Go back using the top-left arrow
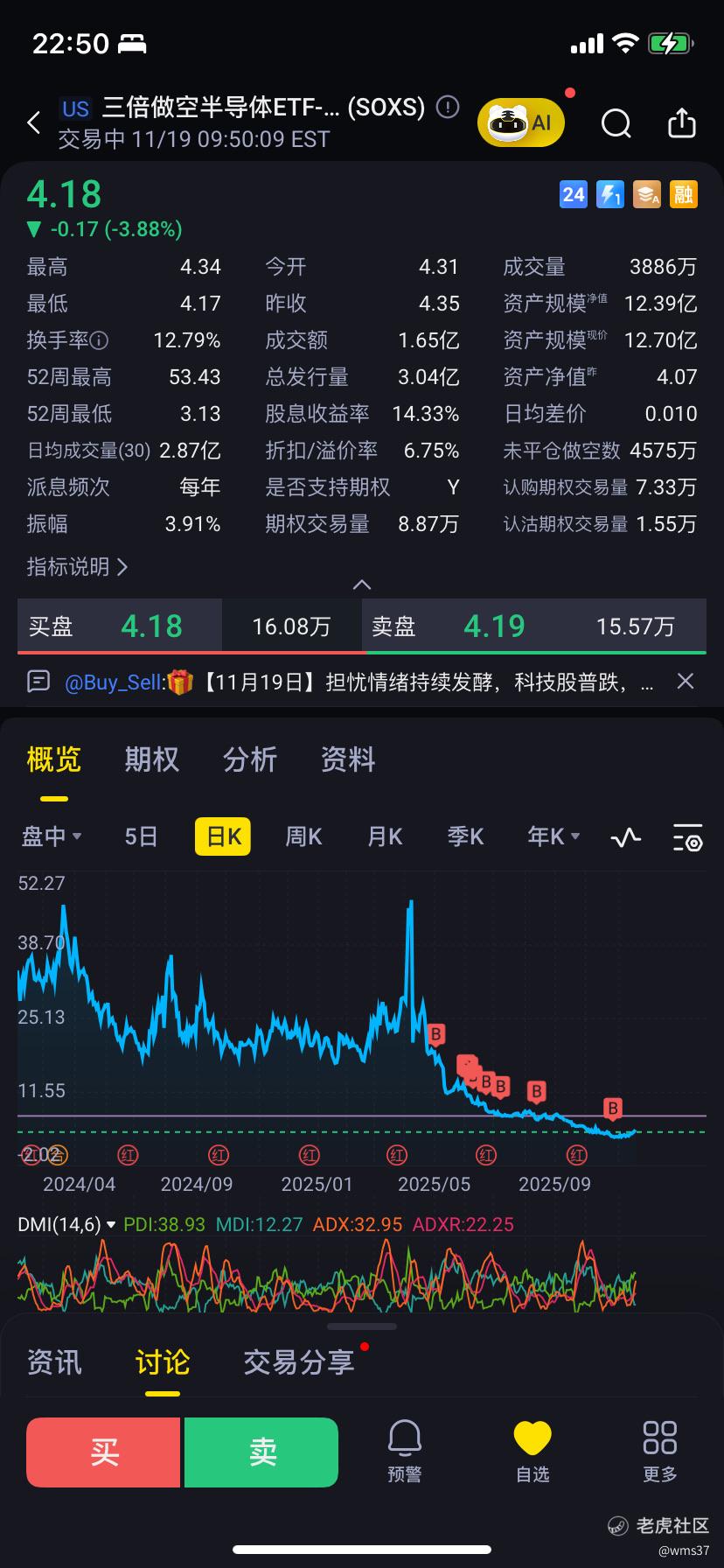 [34, 123]
